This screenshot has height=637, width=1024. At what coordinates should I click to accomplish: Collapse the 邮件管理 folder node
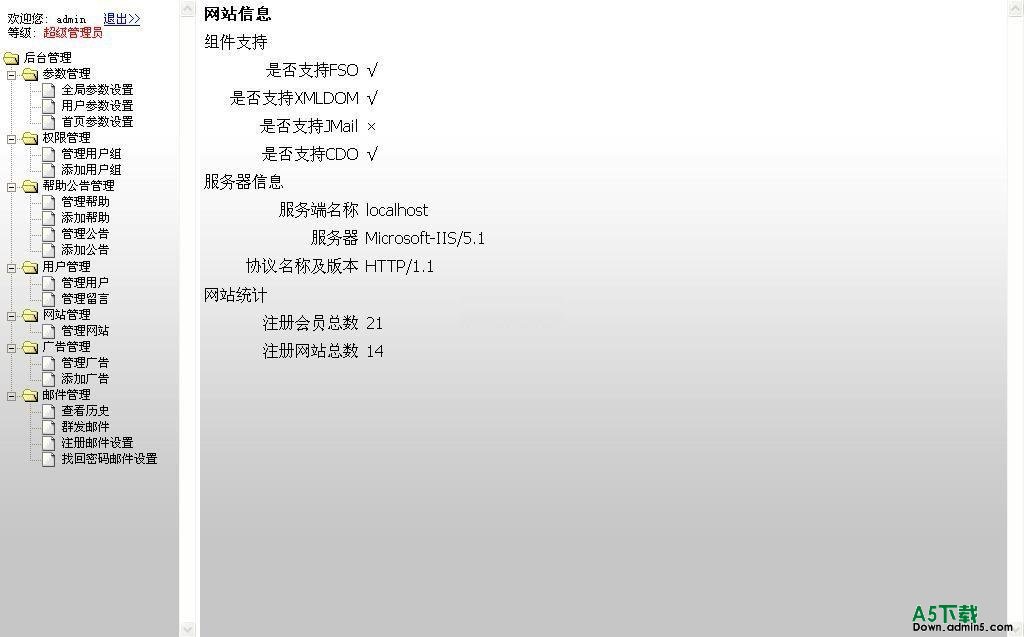pyautogui.click(x=12, y=395)
